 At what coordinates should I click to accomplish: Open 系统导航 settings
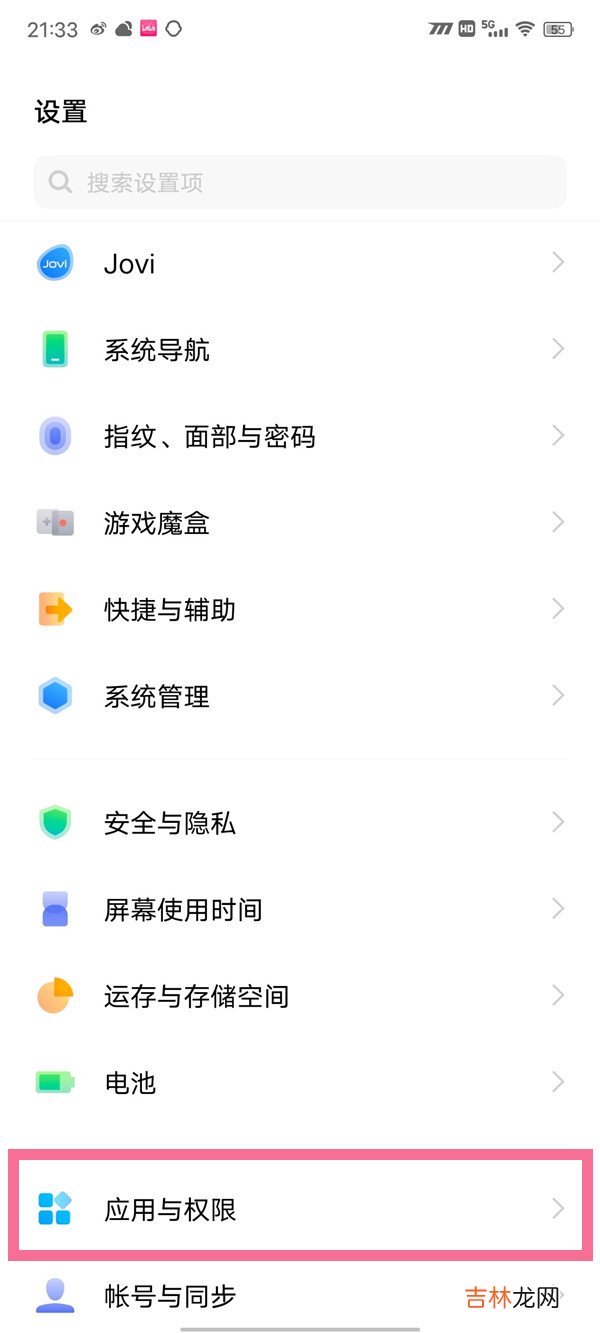300,350
